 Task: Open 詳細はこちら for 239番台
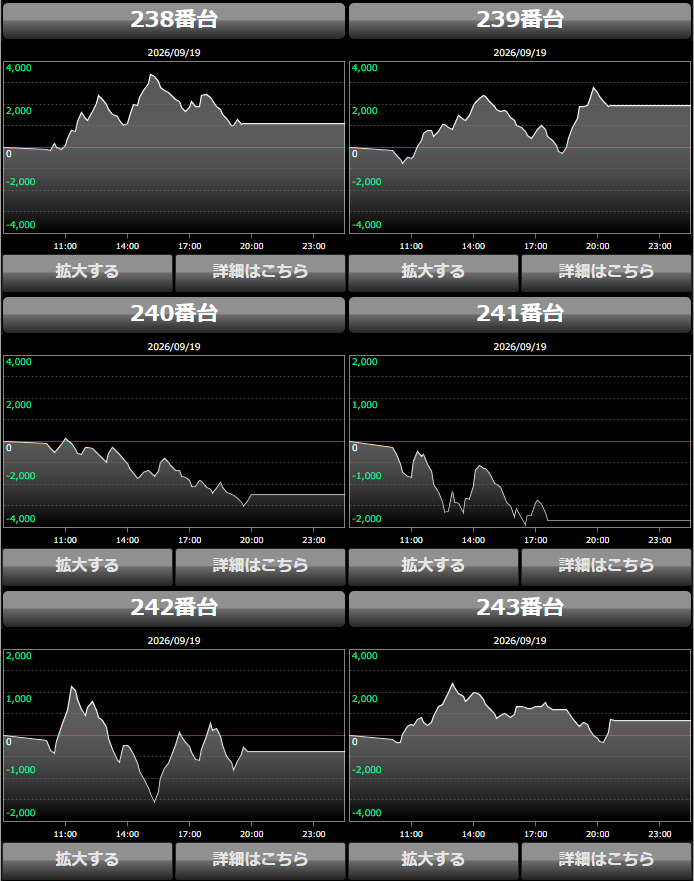tap(606, 273)
